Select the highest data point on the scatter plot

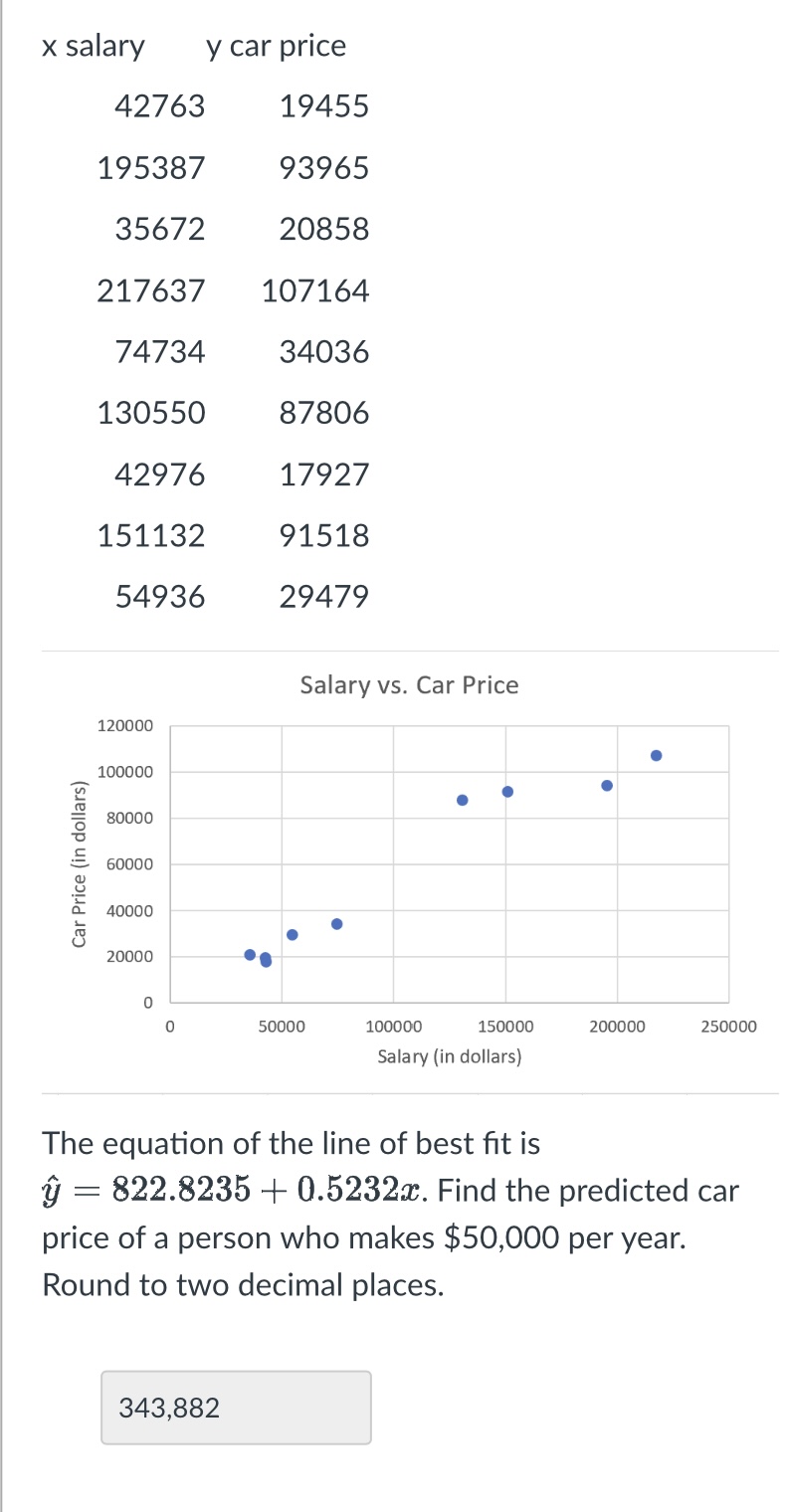(x=656, y=754)
